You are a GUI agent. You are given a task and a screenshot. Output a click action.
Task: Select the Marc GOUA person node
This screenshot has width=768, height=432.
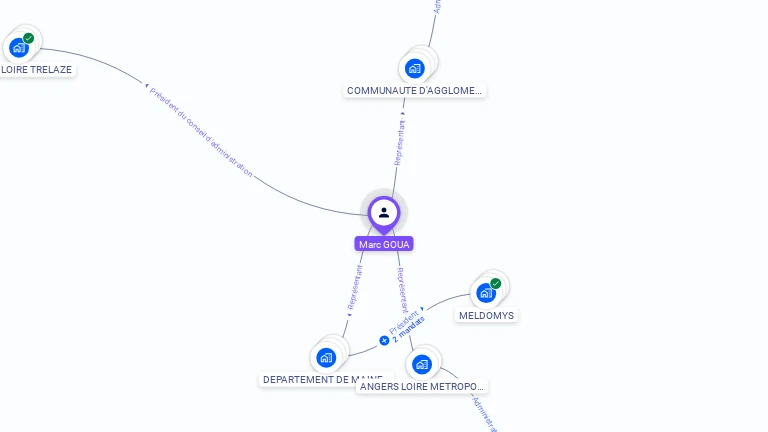point(384,213)
